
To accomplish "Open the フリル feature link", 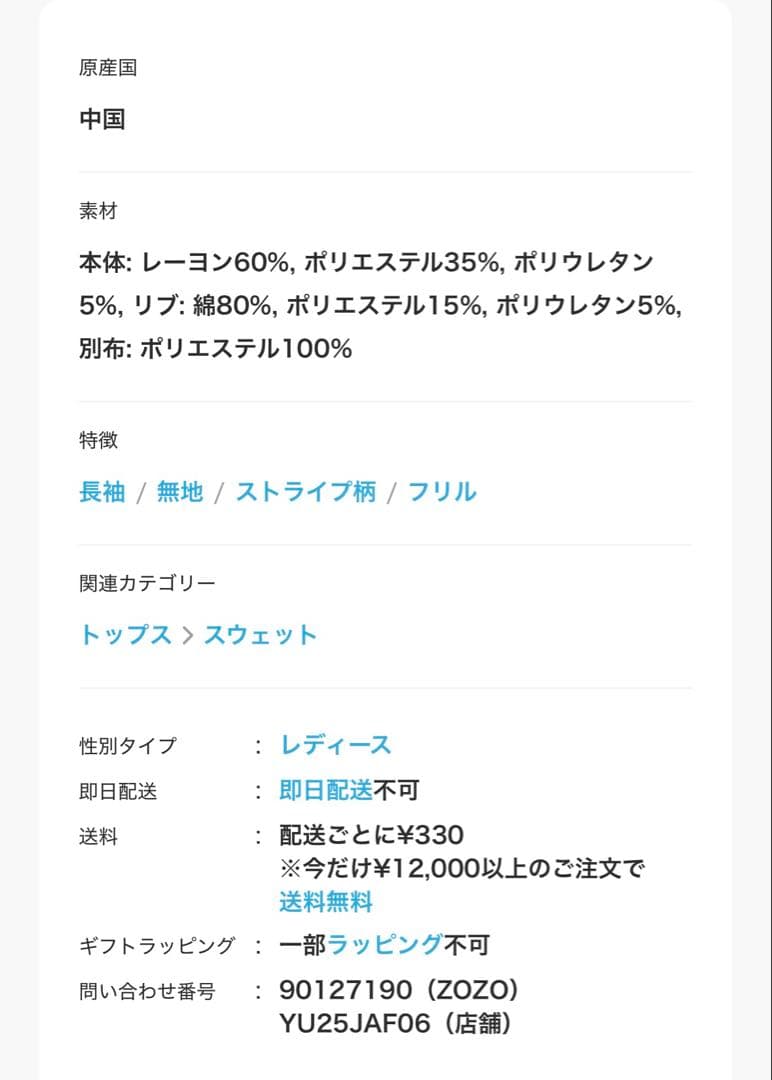I will tap(443, 492).
